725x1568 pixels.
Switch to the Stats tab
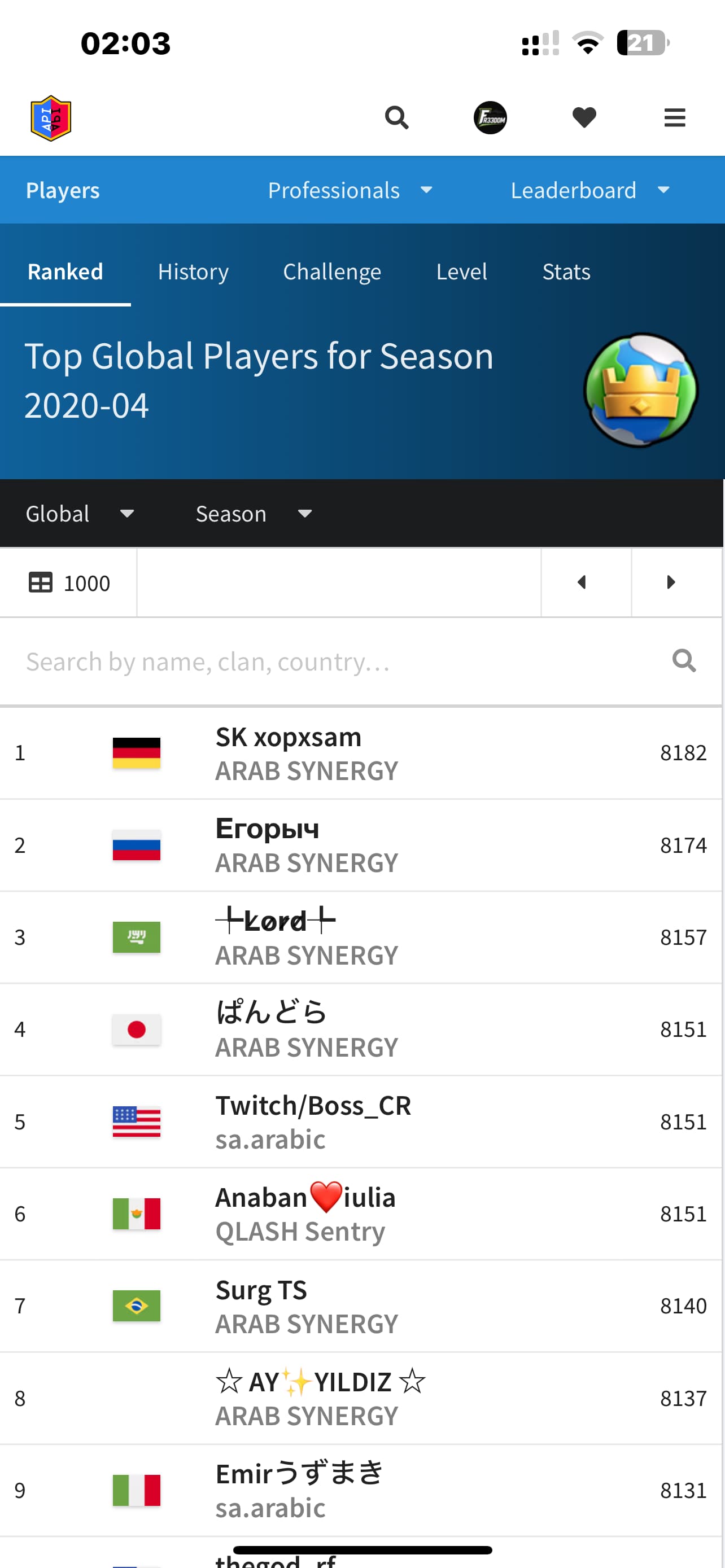coord(566,271)
